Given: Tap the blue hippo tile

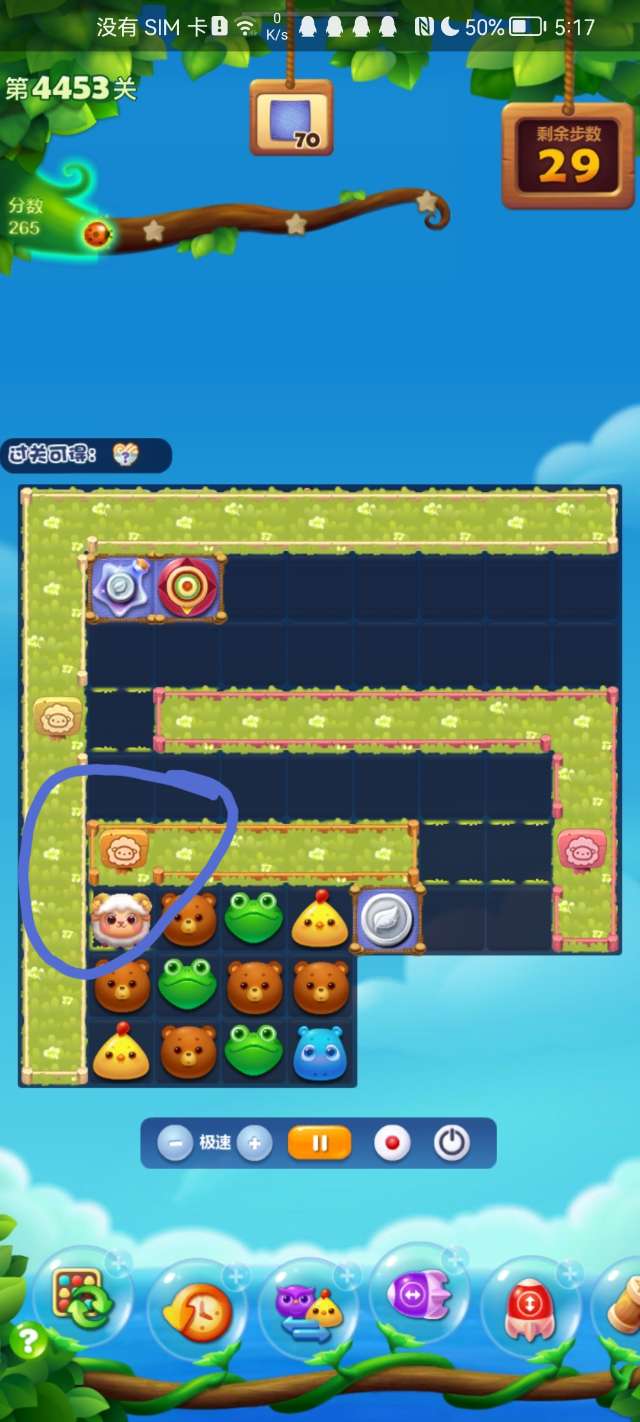Looking at the screenshot, I should (x=320, y=1053).
